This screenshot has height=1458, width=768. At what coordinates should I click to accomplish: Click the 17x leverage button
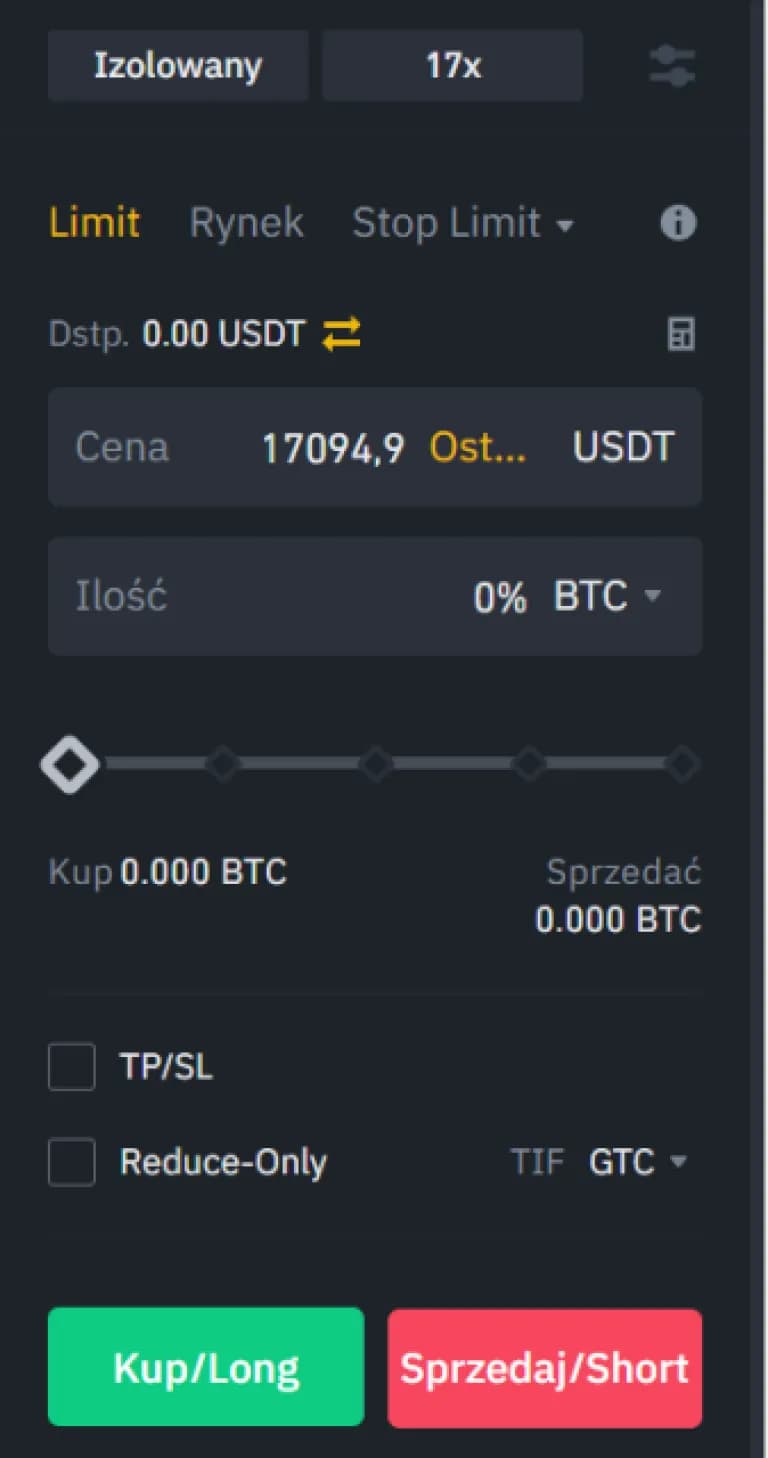click(x=451, y=65)
